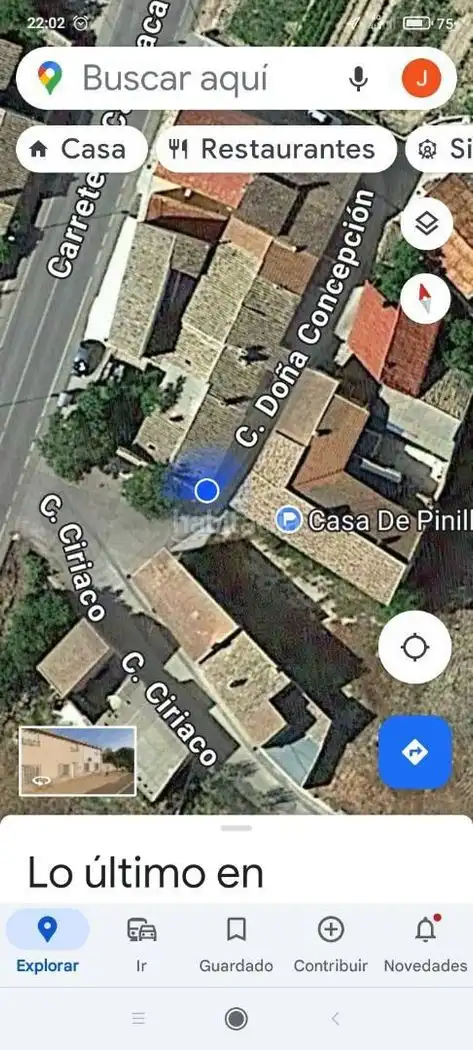This screenshot has width=473, height=1050.
Task: Open the account profile avatar J
Action: [x=421, y=78]
